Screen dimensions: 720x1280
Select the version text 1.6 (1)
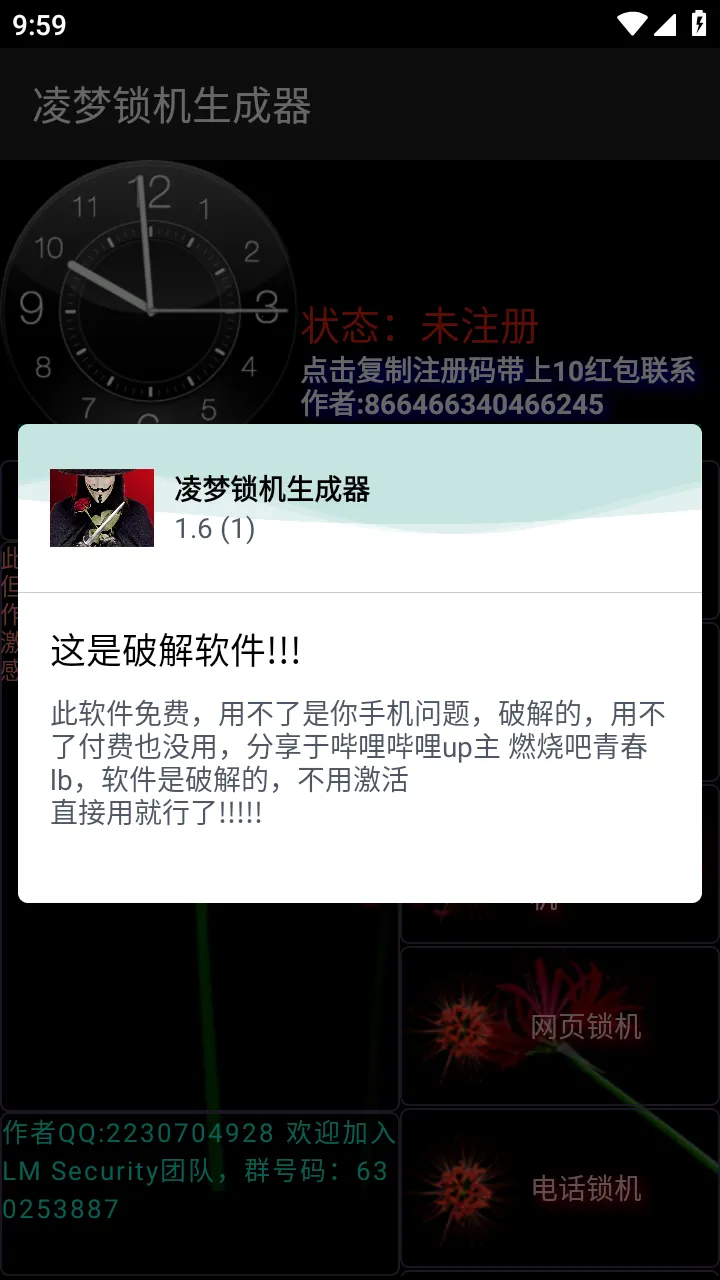point(214,528)
